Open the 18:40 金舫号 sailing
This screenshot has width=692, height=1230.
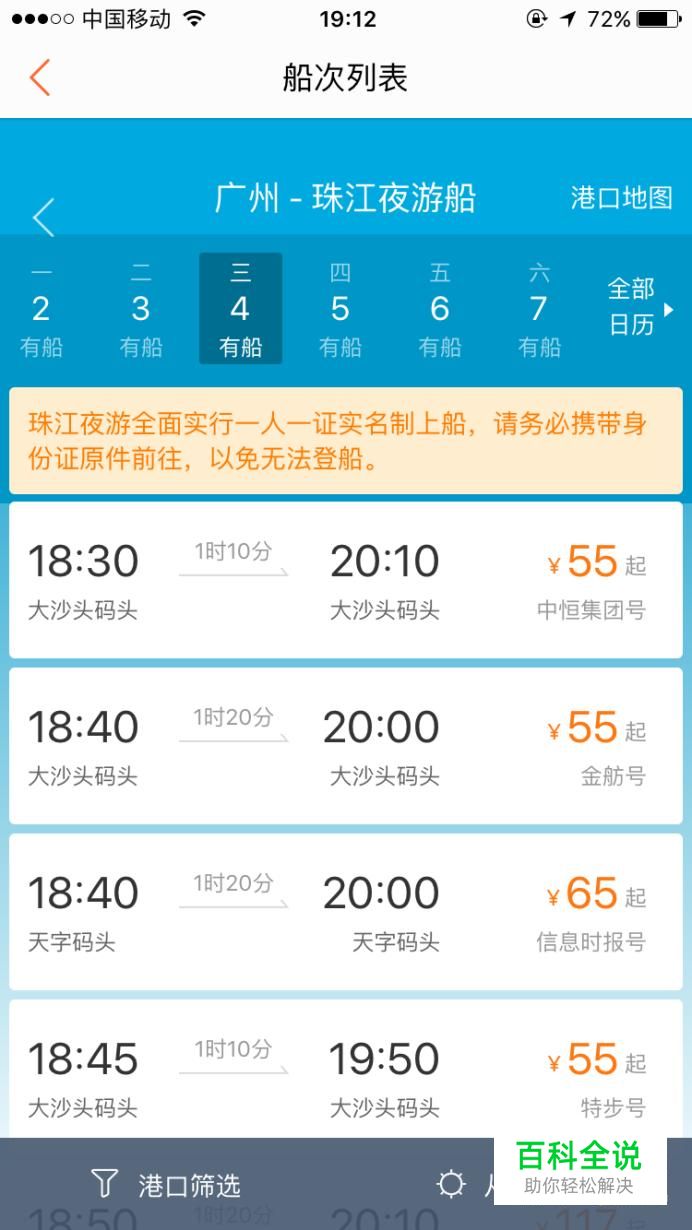[346, 746]
